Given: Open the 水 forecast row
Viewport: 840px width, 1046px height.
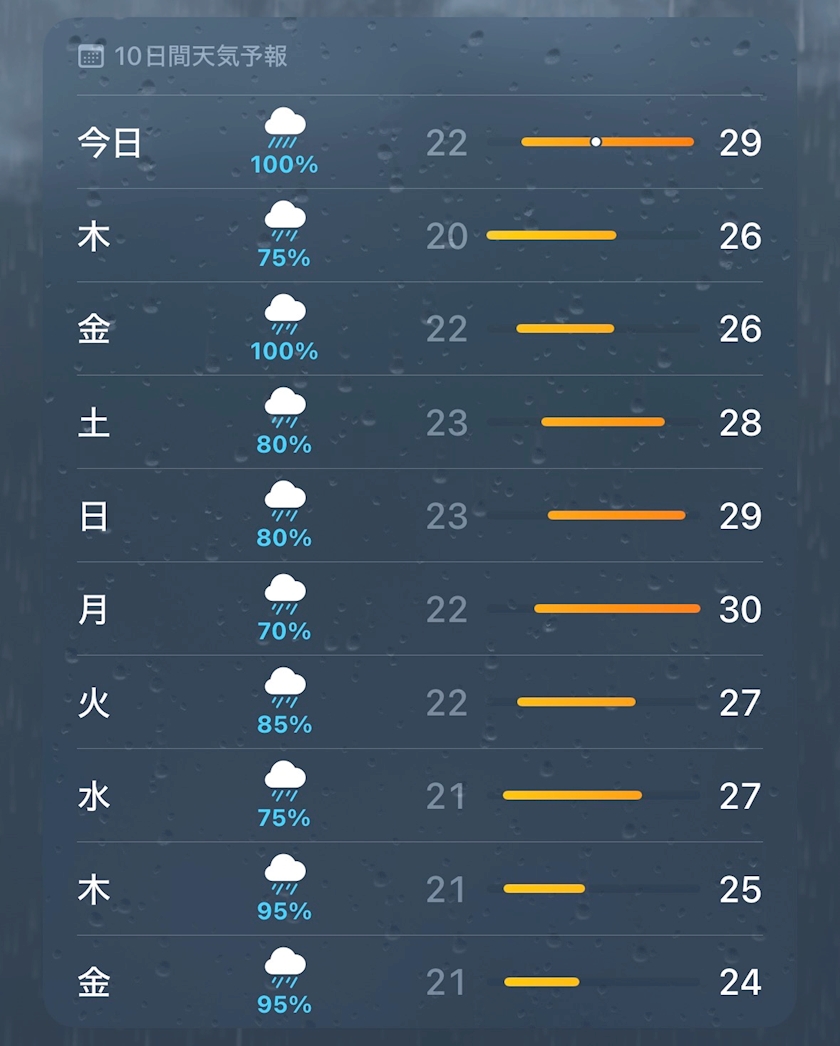Looking at the screenshot, I should (420, 796).
